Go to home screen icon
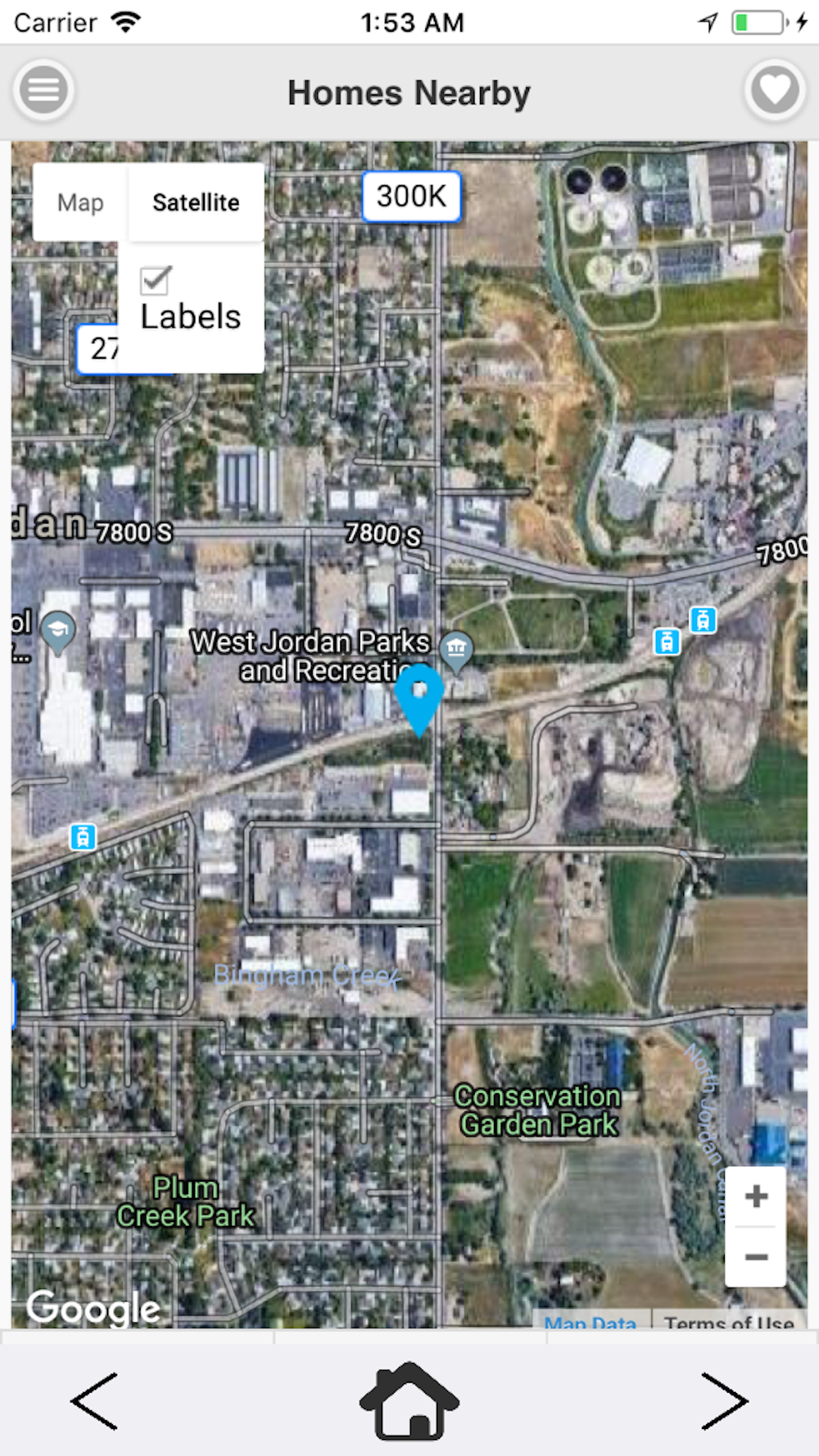The image size is (819, 1456). pyautogui.click(x=409, y=1401)
